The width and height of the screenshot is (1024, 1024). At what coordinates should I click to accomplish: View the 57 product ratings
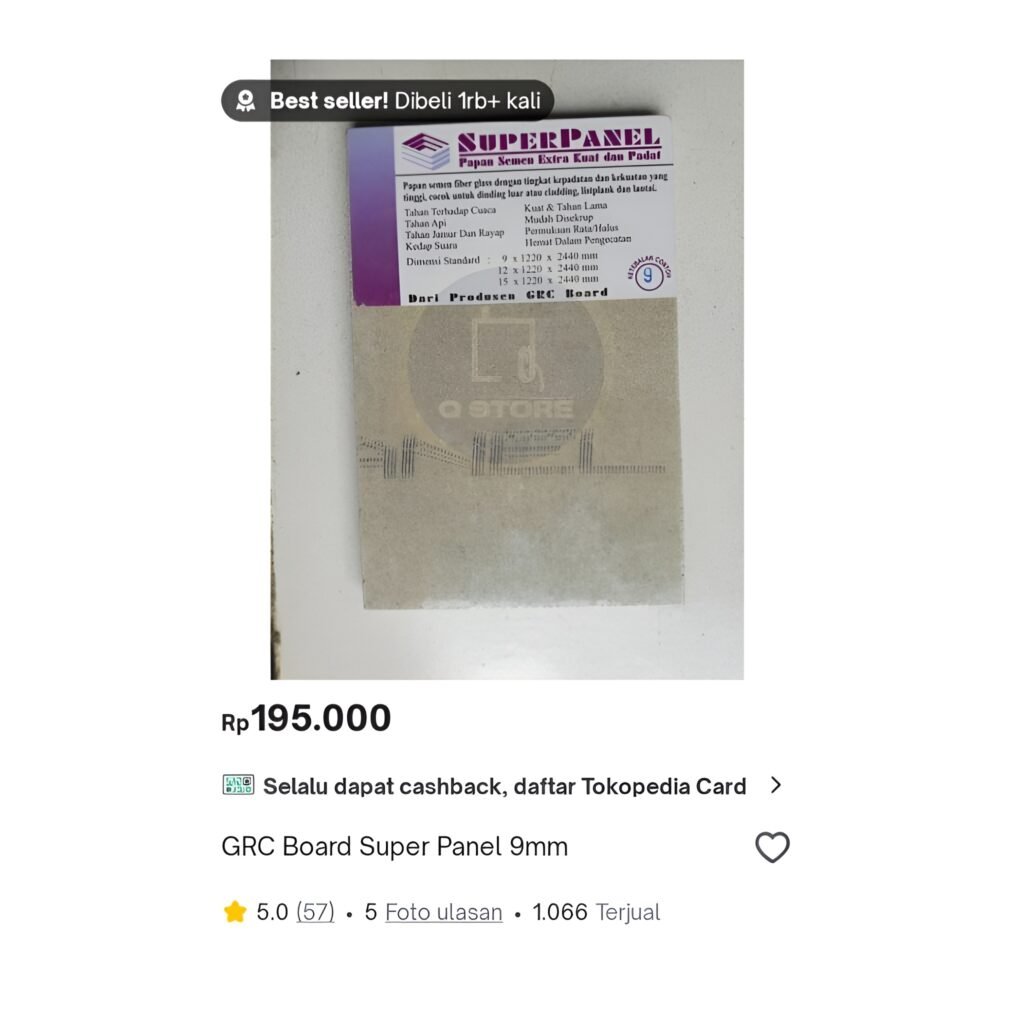point(315,912)
